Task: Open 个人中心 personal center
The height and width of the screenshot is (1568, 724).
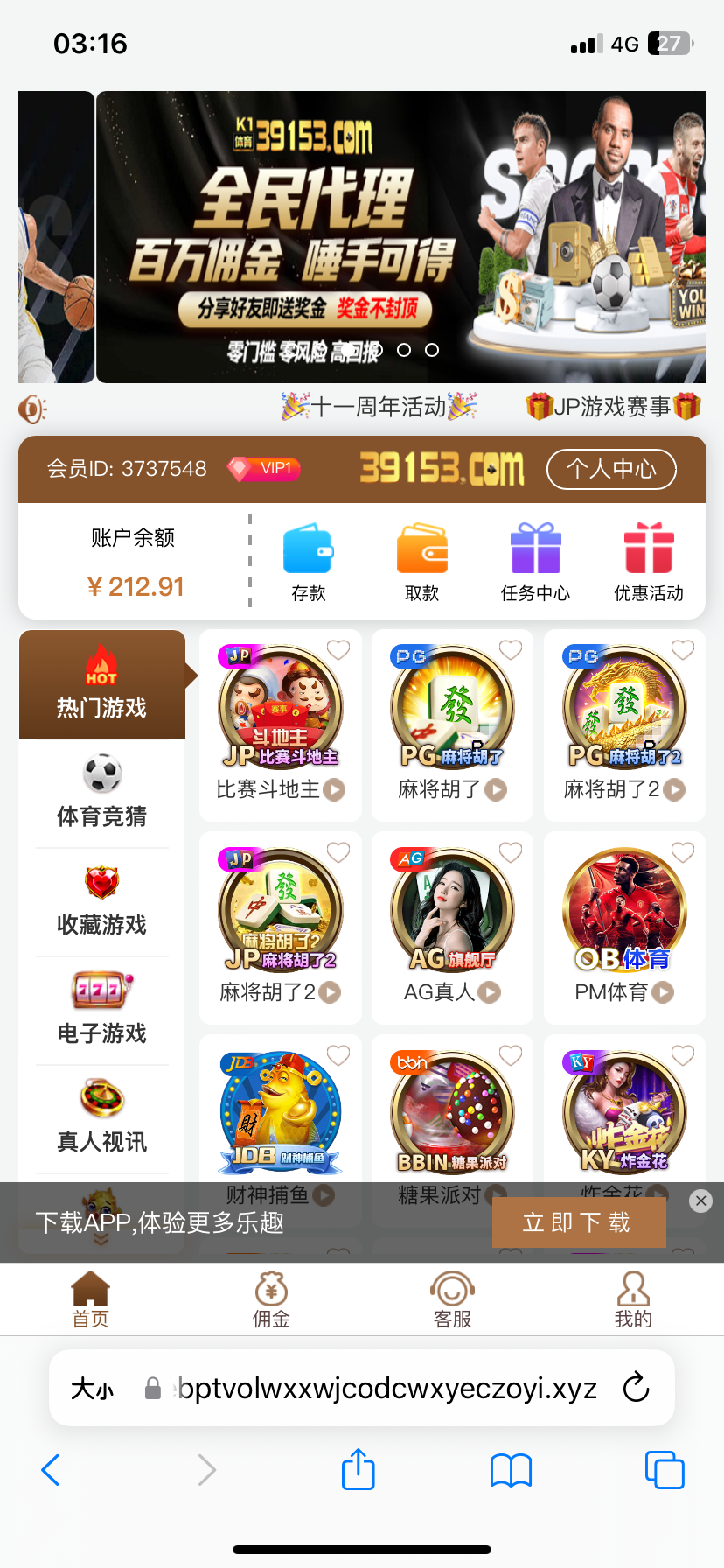Action: pos(611,469)
